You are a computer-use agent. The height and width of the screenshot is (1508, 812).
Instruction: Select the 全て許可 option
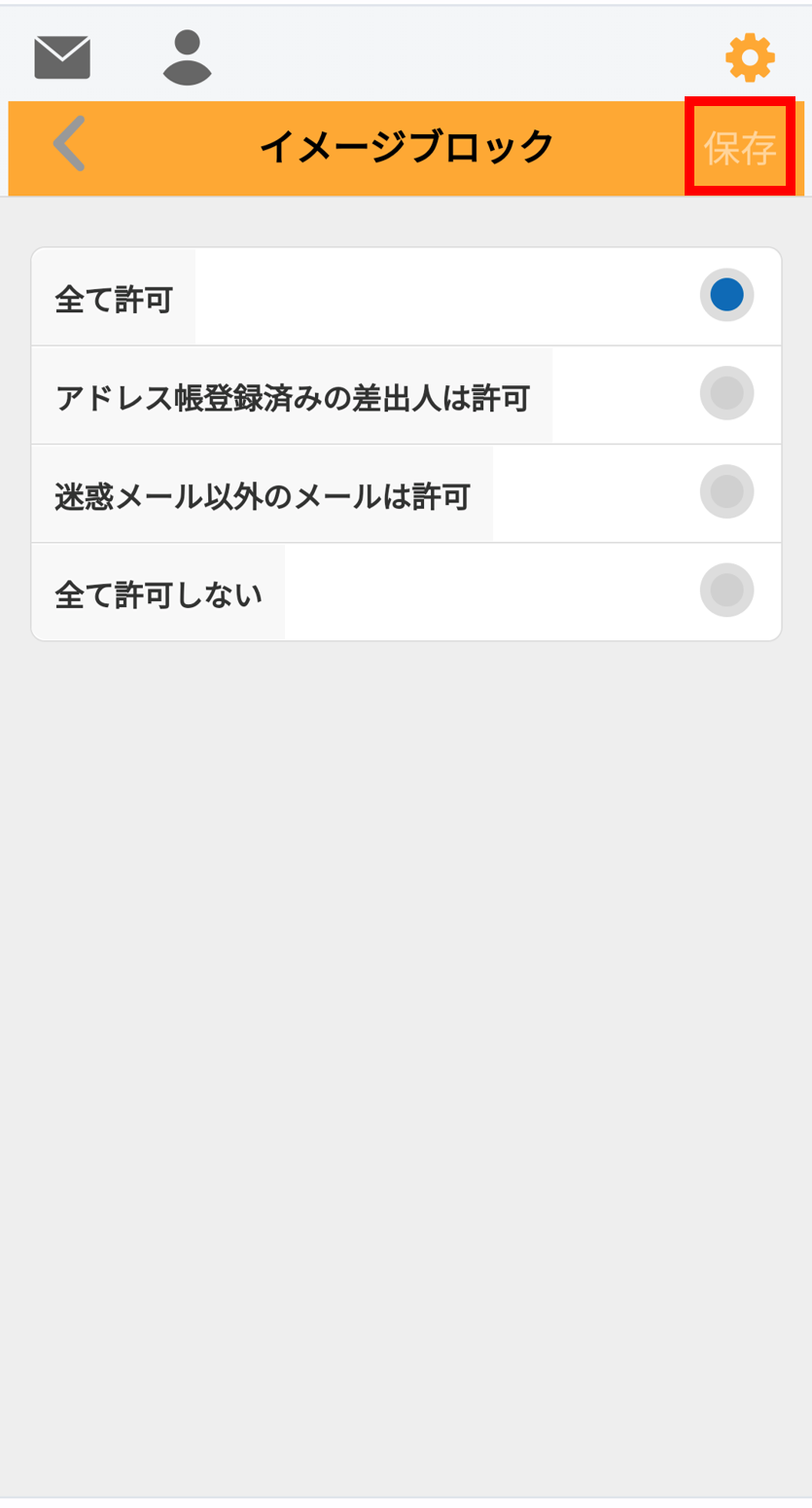click(x=406, y=296)
